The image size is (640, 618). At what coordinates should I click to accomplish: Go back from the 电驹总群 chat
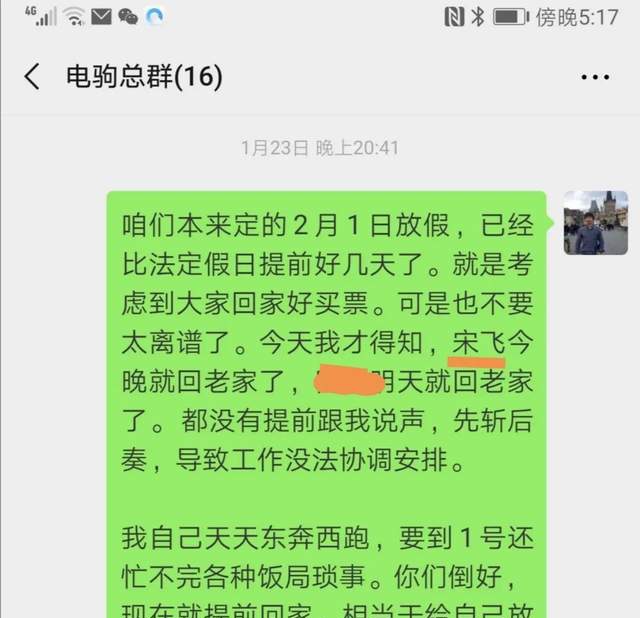(33, 76)
